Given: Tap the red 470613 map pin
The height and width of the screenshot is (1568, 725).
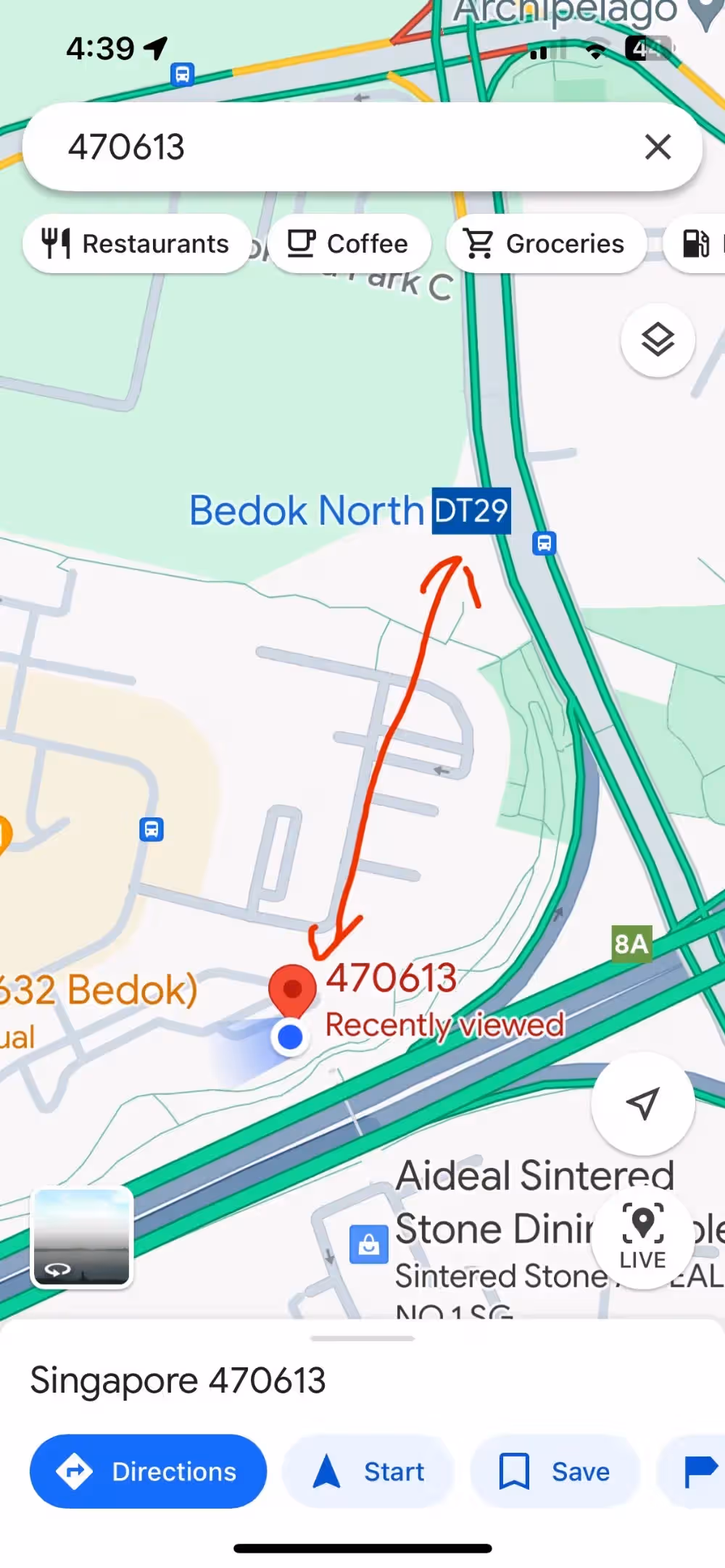Looking at the screenshot, I should [x=292, y=991].
